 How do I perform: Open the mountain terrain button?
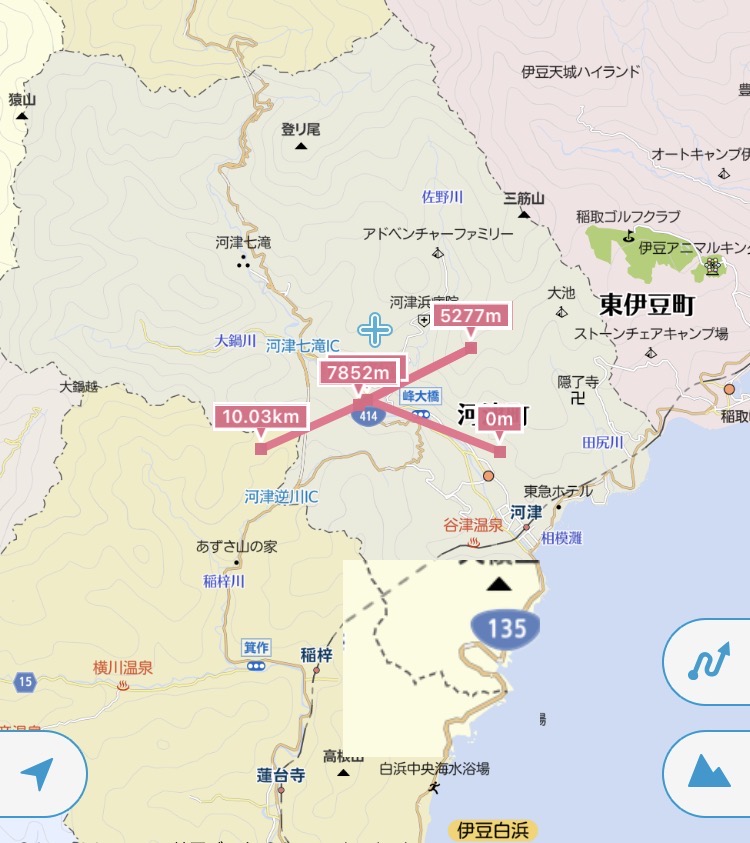pos(709,773)
